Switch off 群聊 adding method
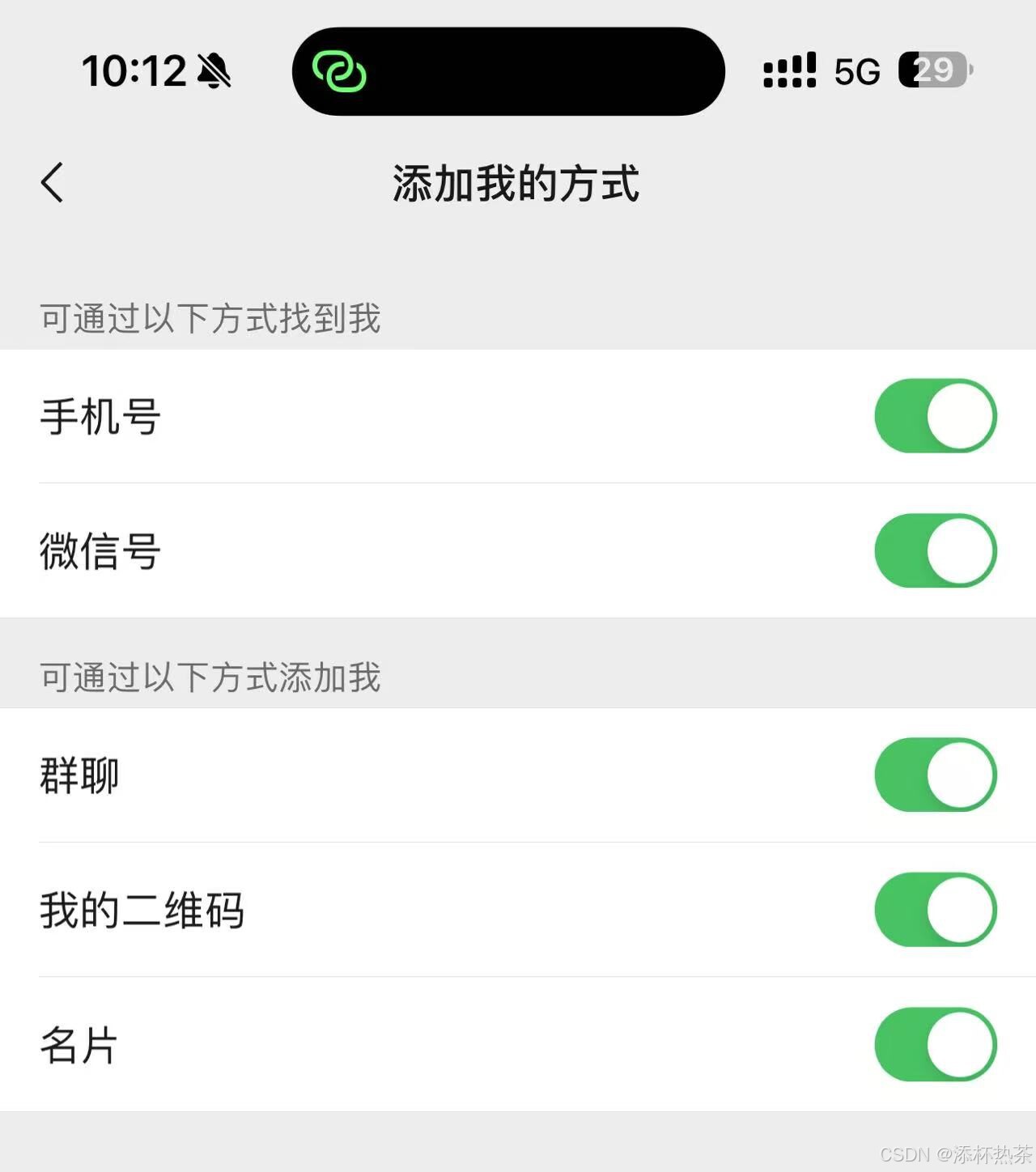The image size is (1036, 1172). click(x=935, y=775)
